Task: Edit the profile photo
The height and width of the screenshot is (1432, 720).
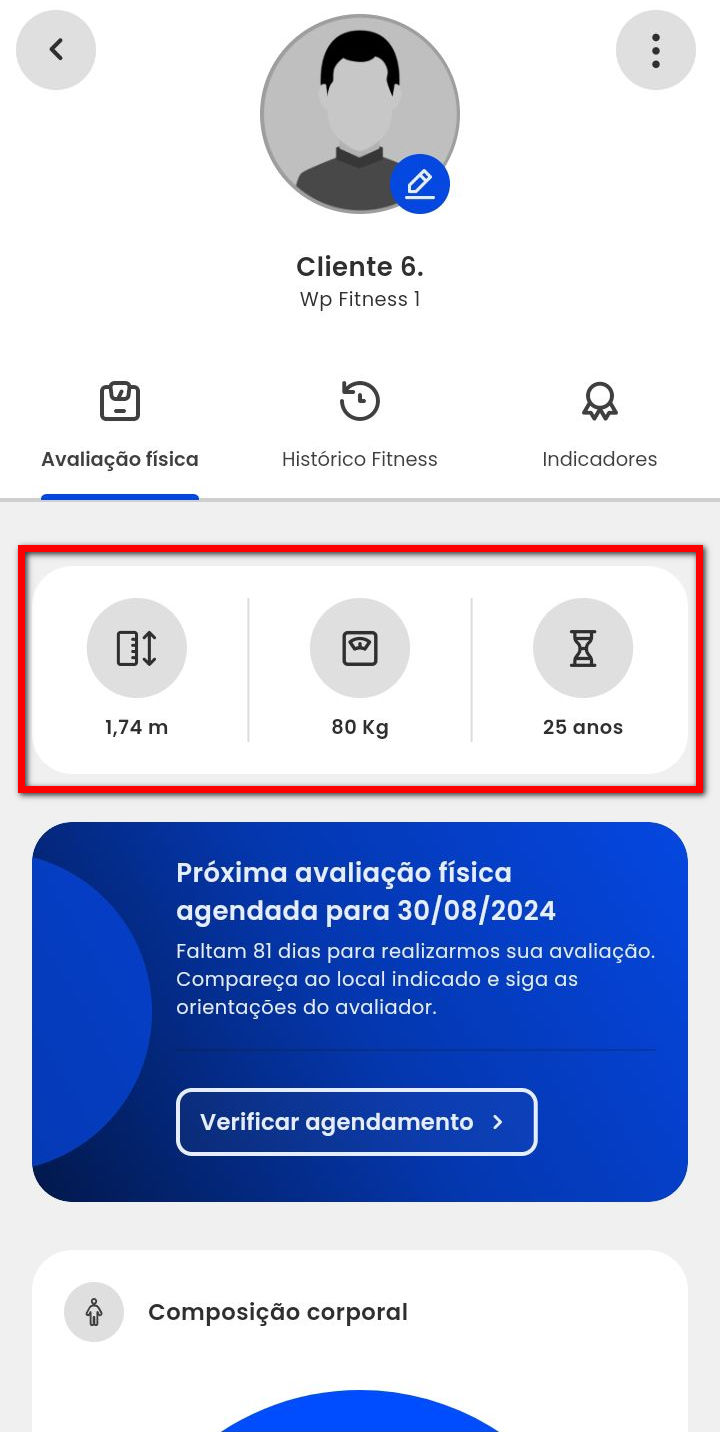Action: coord(420,184)
